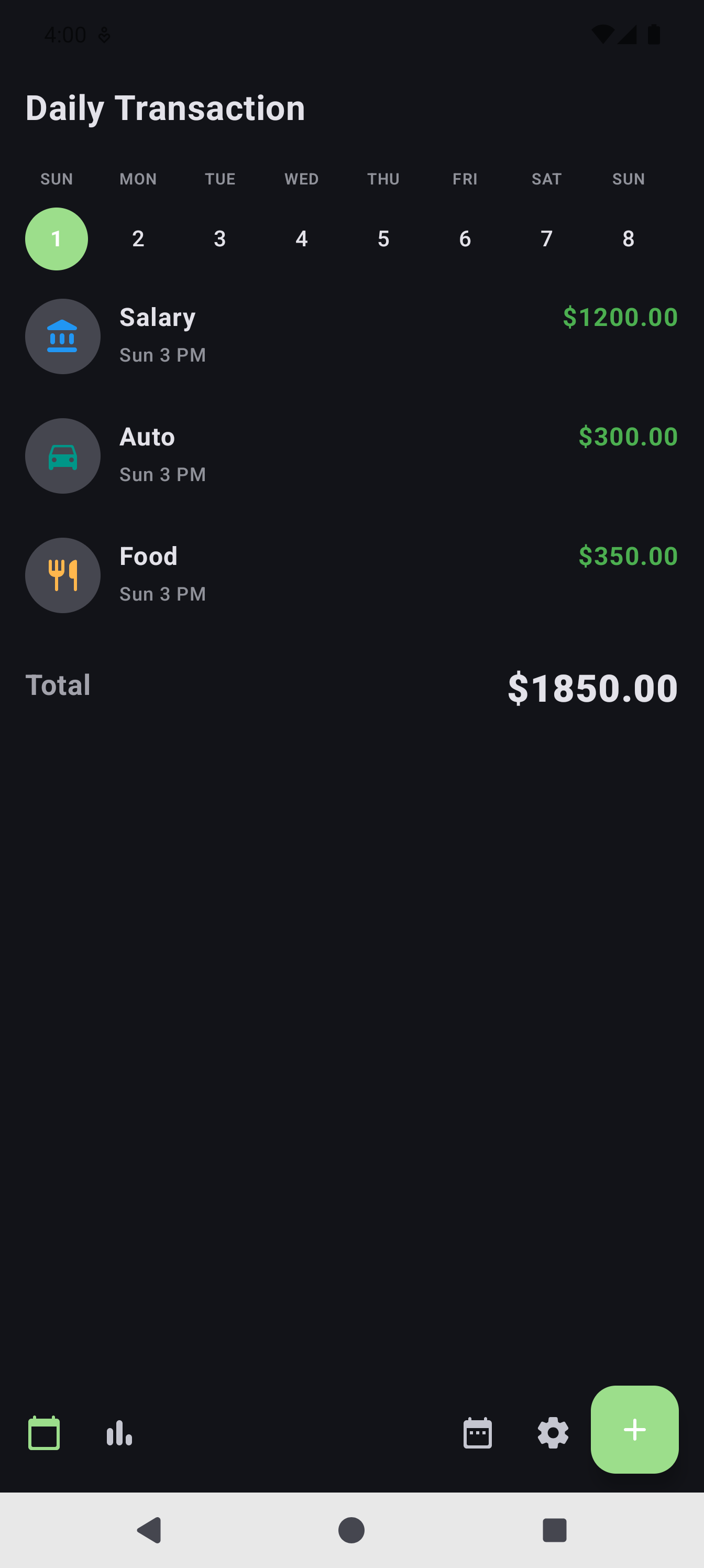Open the daily calendar view icon
The height and width of the screenshot is (1568, 704).
point(43,1432)
